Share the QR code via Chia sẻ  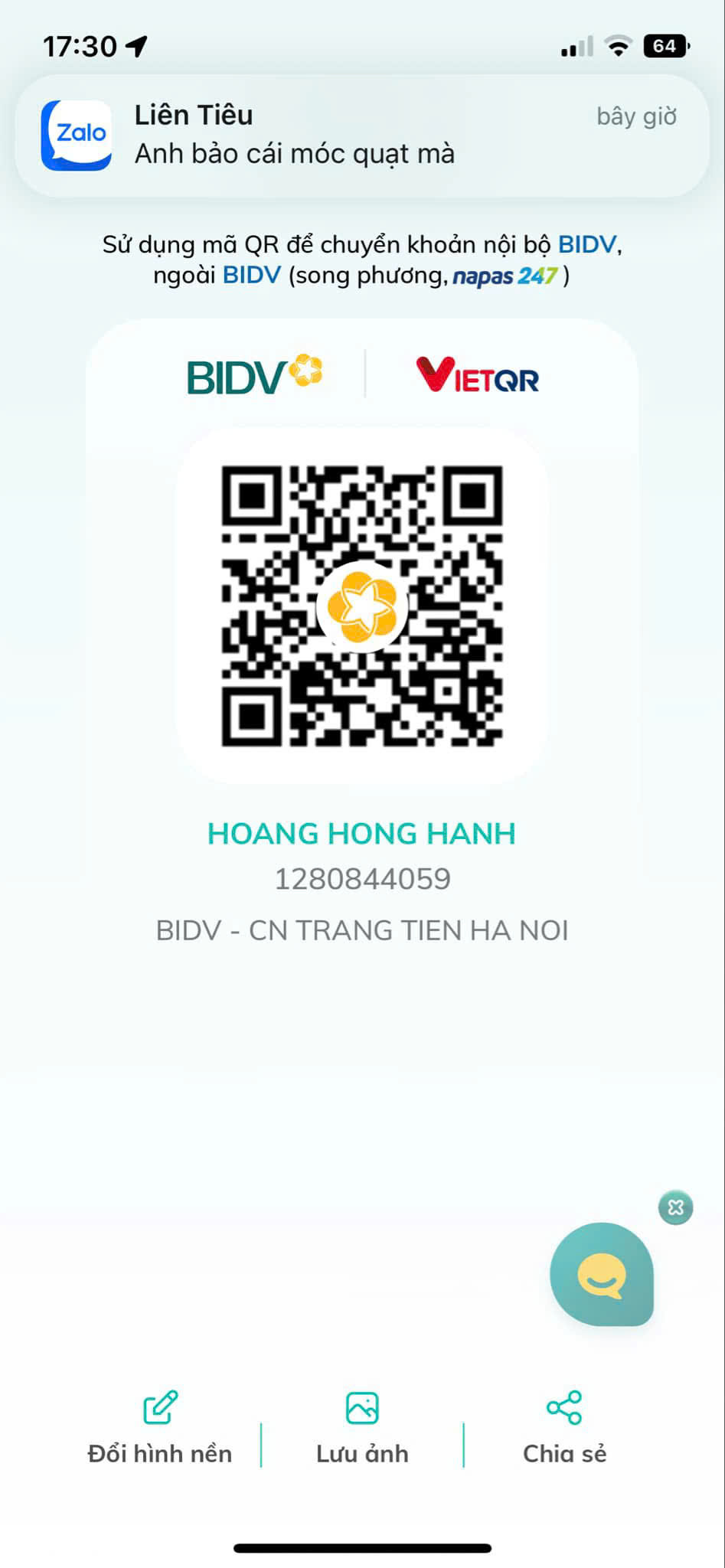[564, 1428]
